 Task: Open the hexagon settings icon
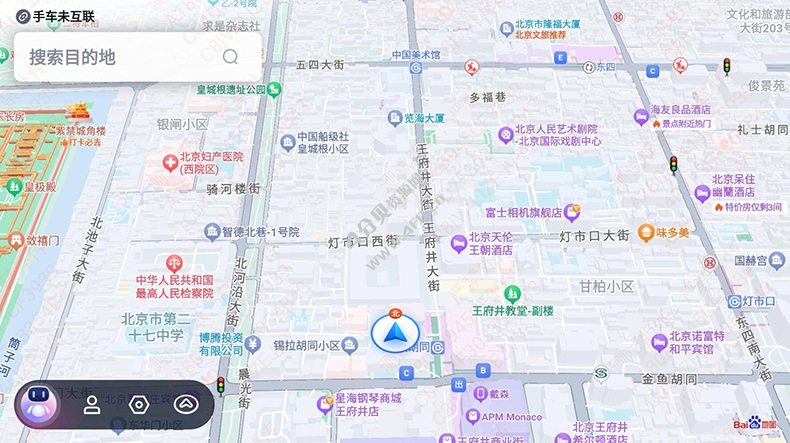139,405
